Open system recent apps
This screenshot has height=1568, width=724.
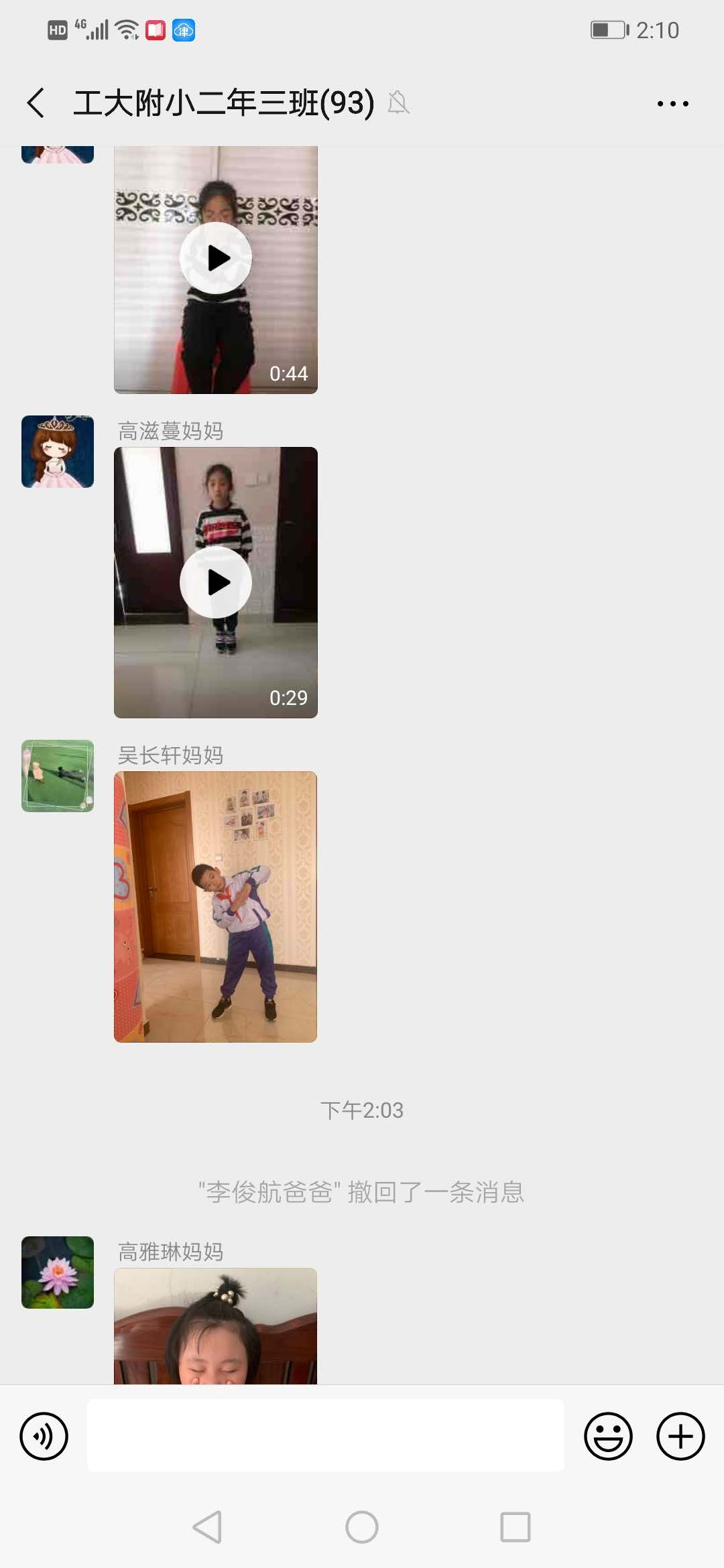(515, 1527)
